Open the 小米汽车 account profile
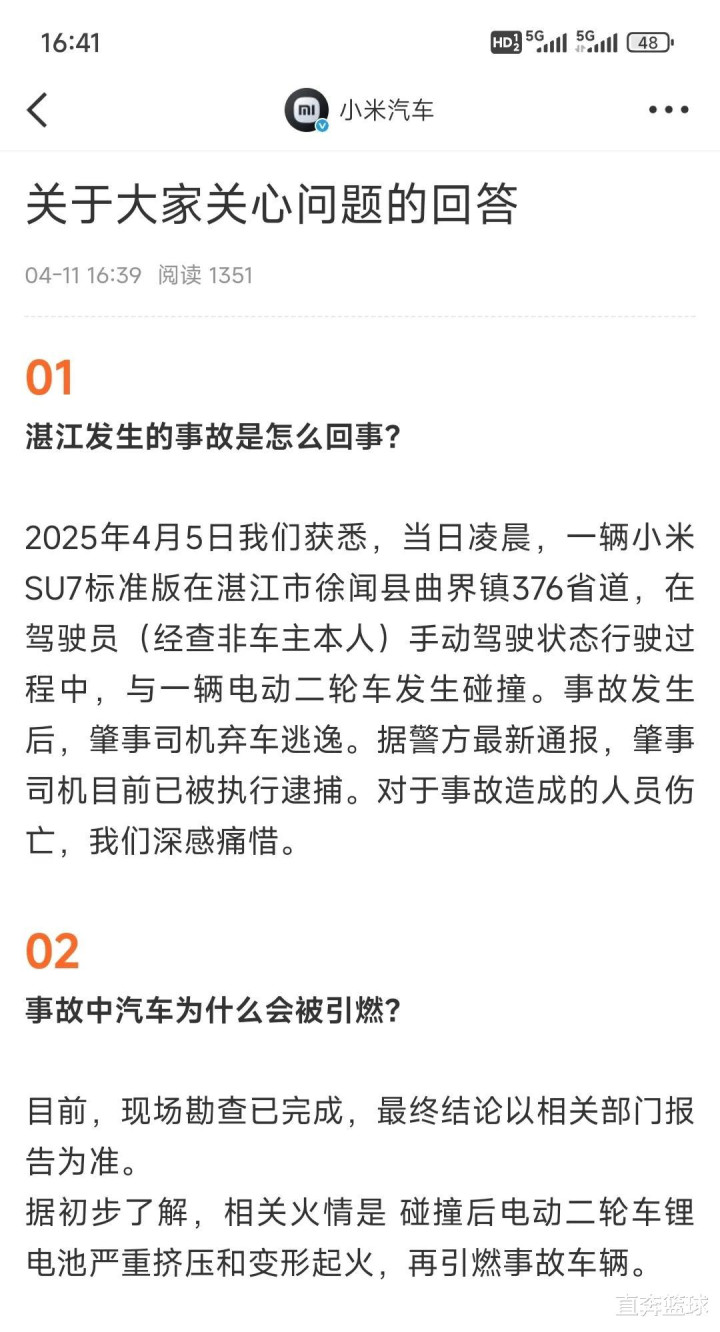720x1332 pixels. coord(359,110)
